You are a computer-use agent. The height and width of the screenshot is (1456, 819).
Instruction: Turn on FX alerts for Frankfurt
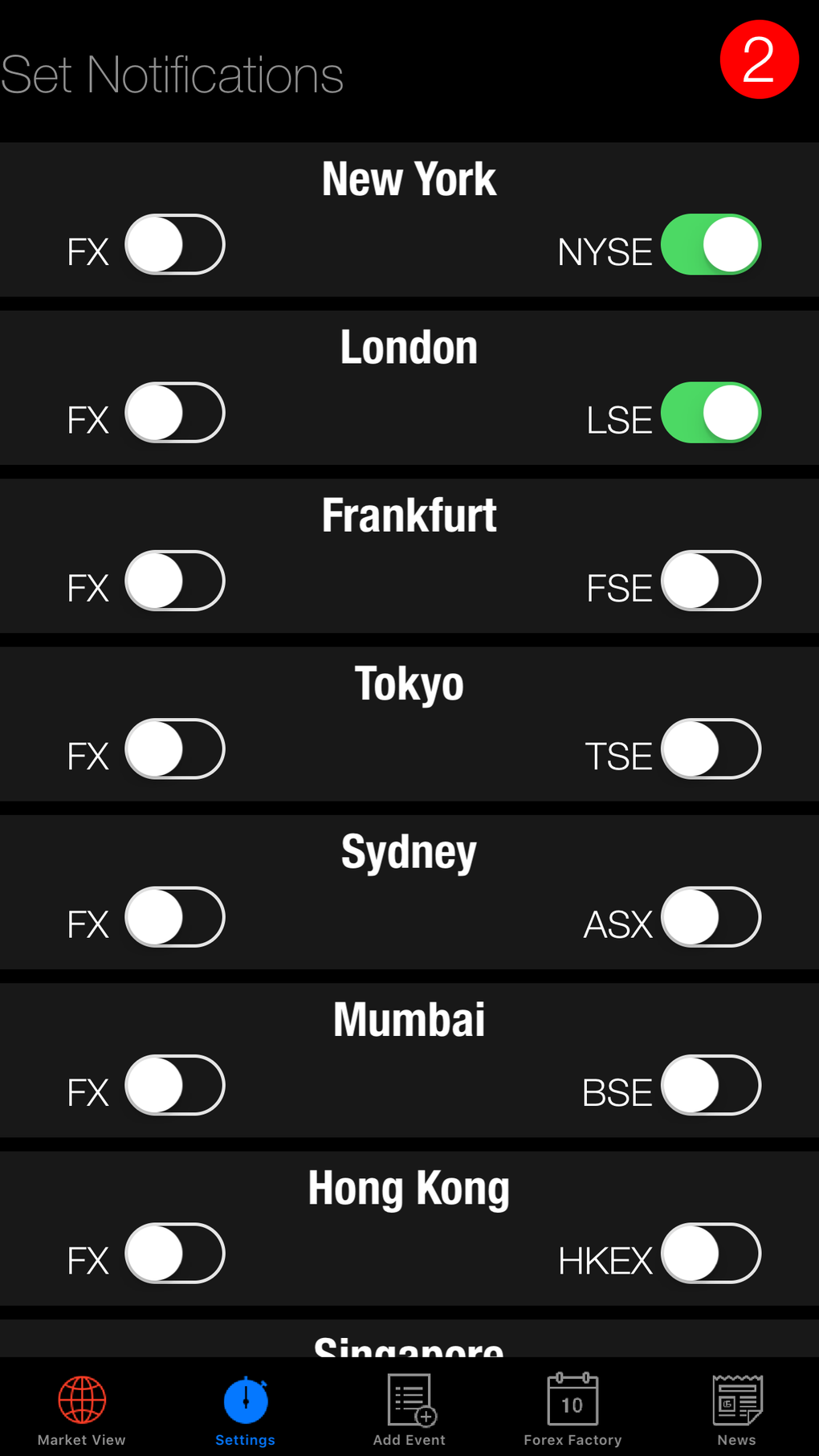(x=175, y=581)
